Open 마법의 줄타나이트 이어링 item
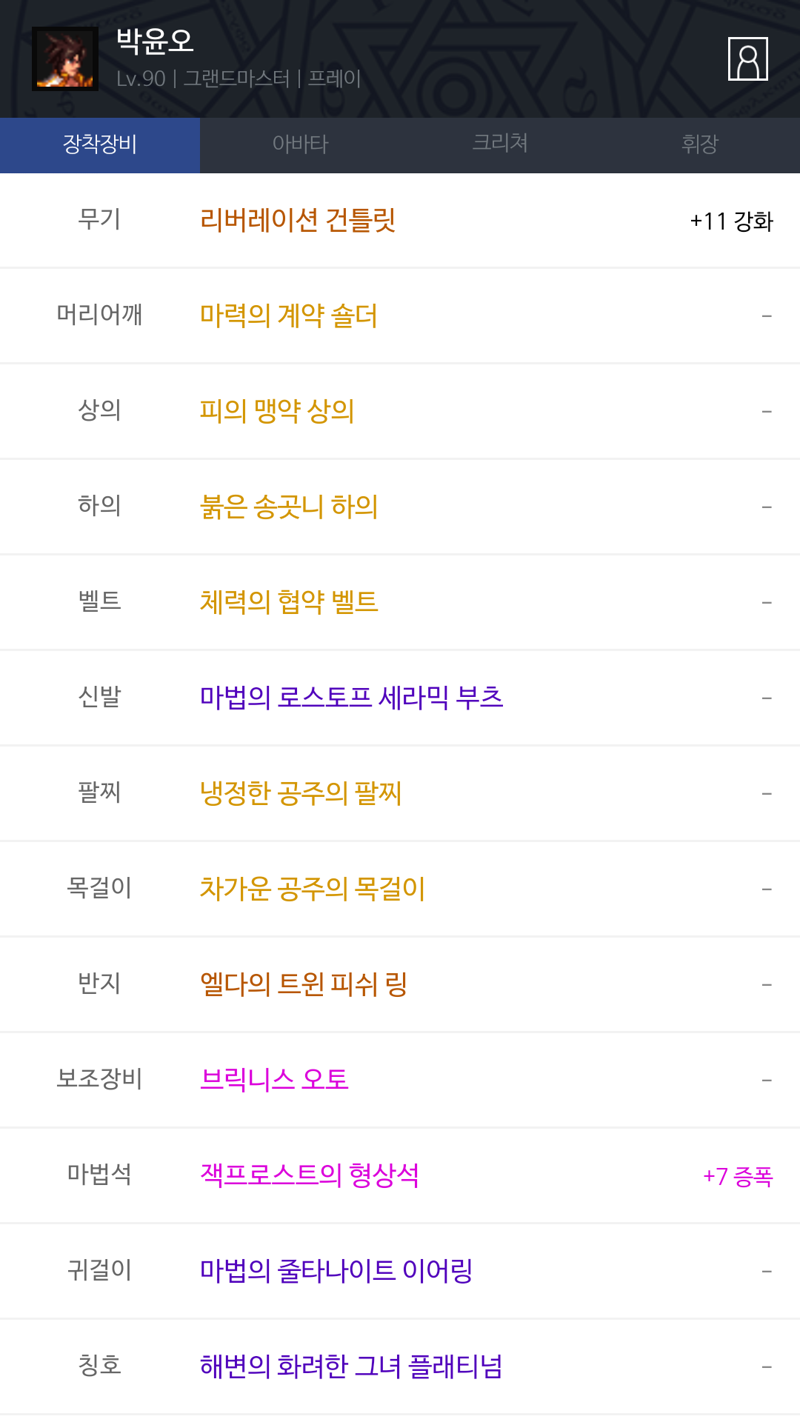The image size is (800, 1422). pyautogui.click(x=400, y=1271)
